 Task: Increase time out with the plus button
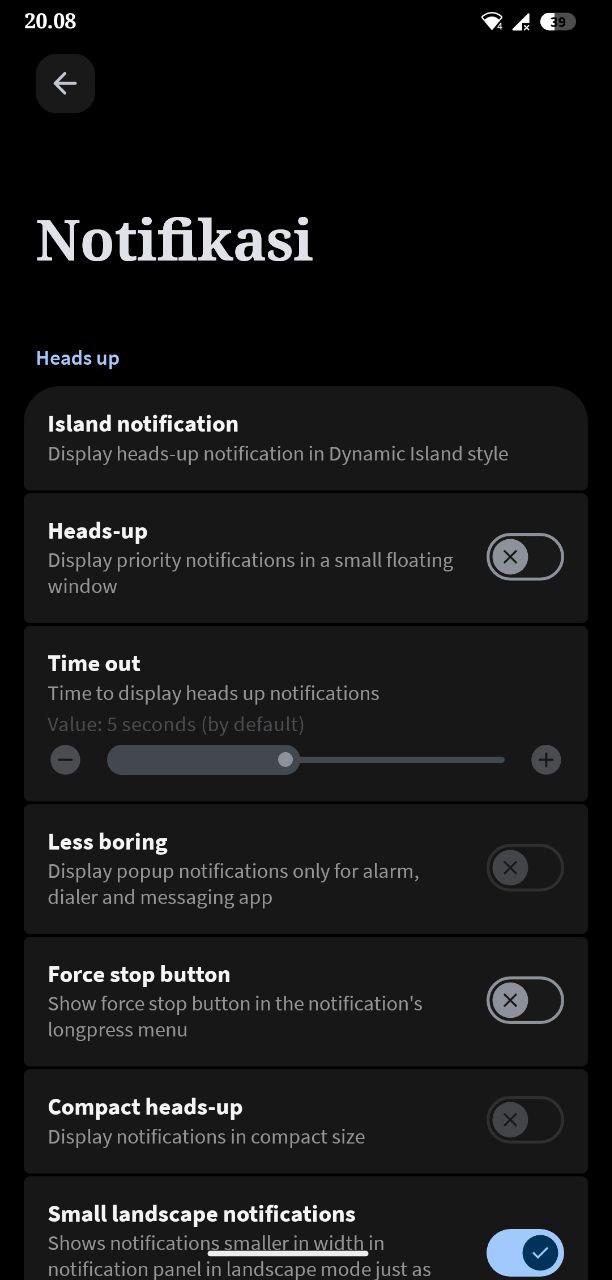coord(546,760)
